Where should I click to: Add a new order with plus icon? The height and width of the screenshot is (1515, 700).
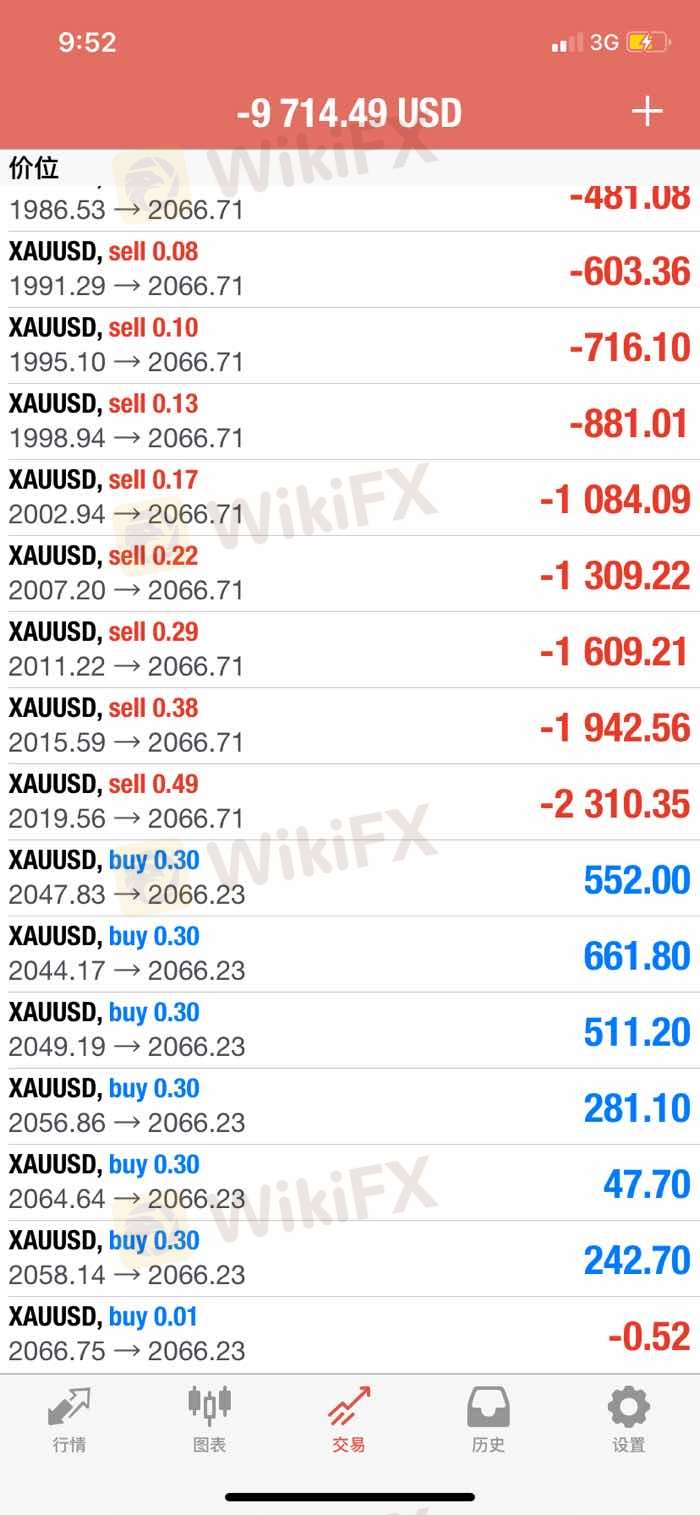coord(647,111)
